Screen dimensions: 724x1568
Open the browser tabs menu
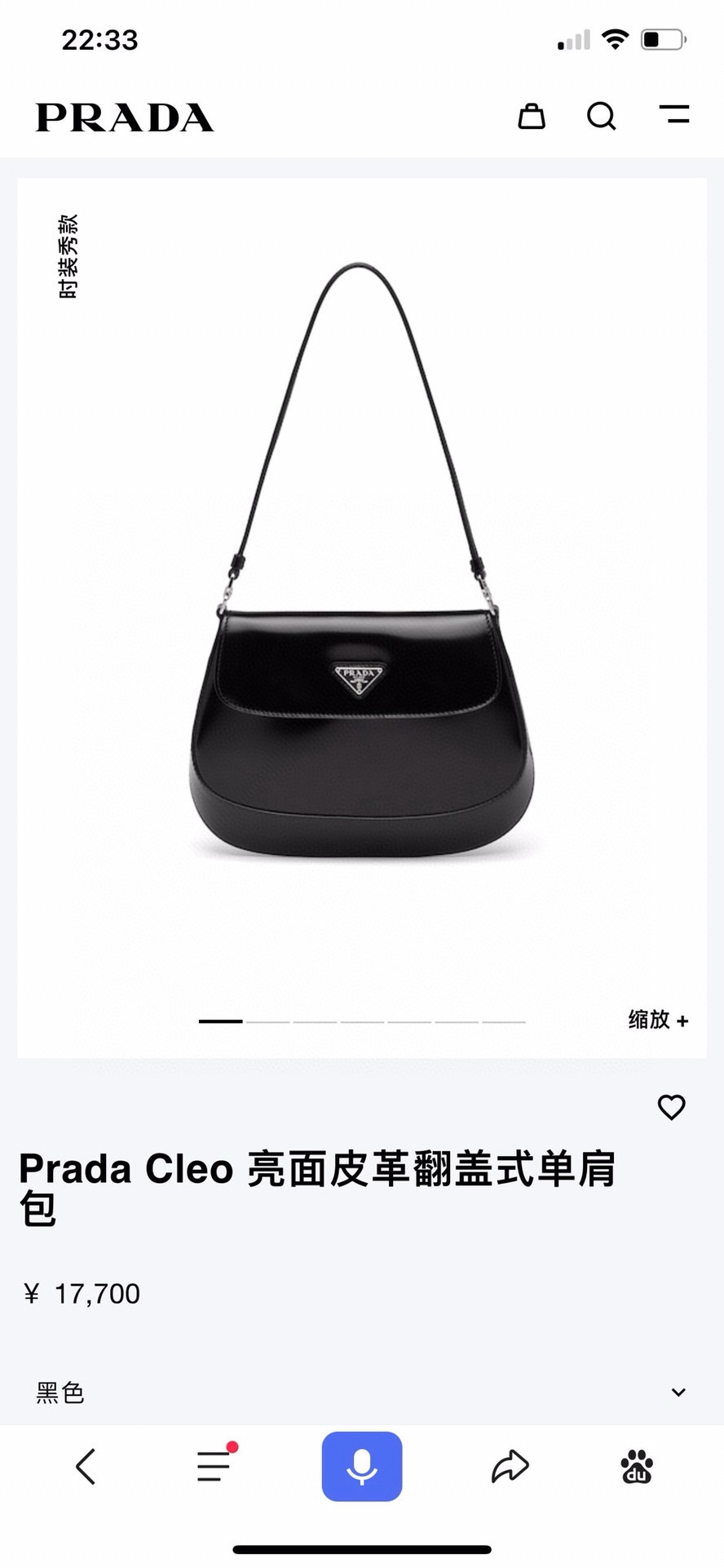[214, 1466]
